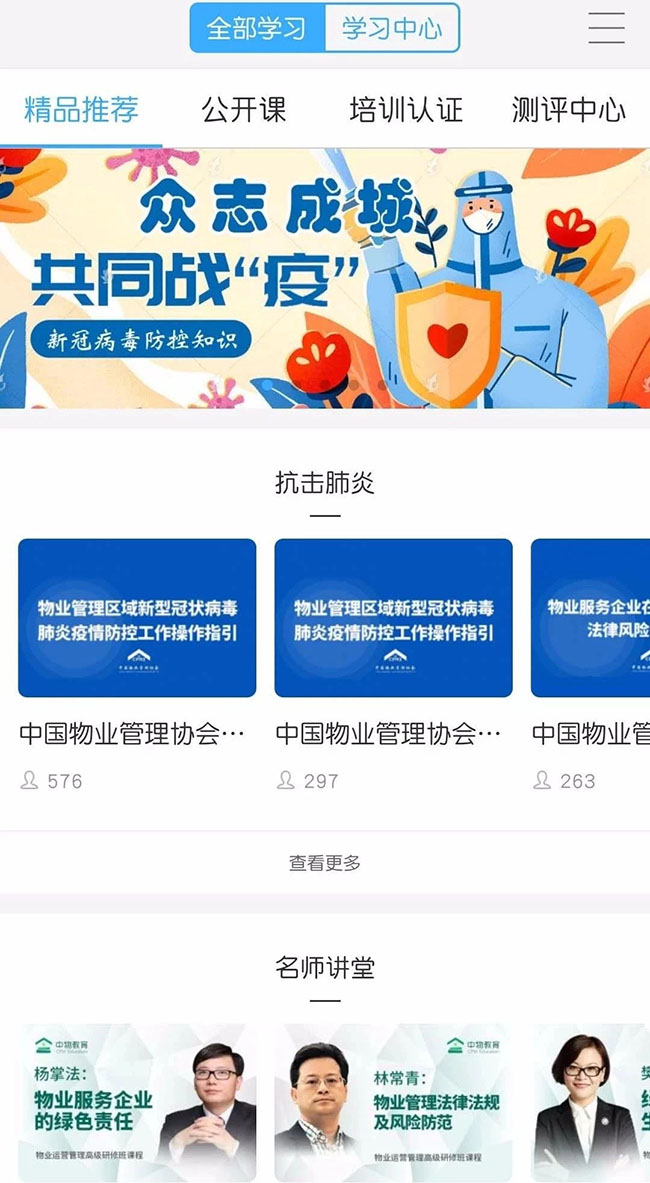Go to the 测评中心 tab

pos(568,110)
